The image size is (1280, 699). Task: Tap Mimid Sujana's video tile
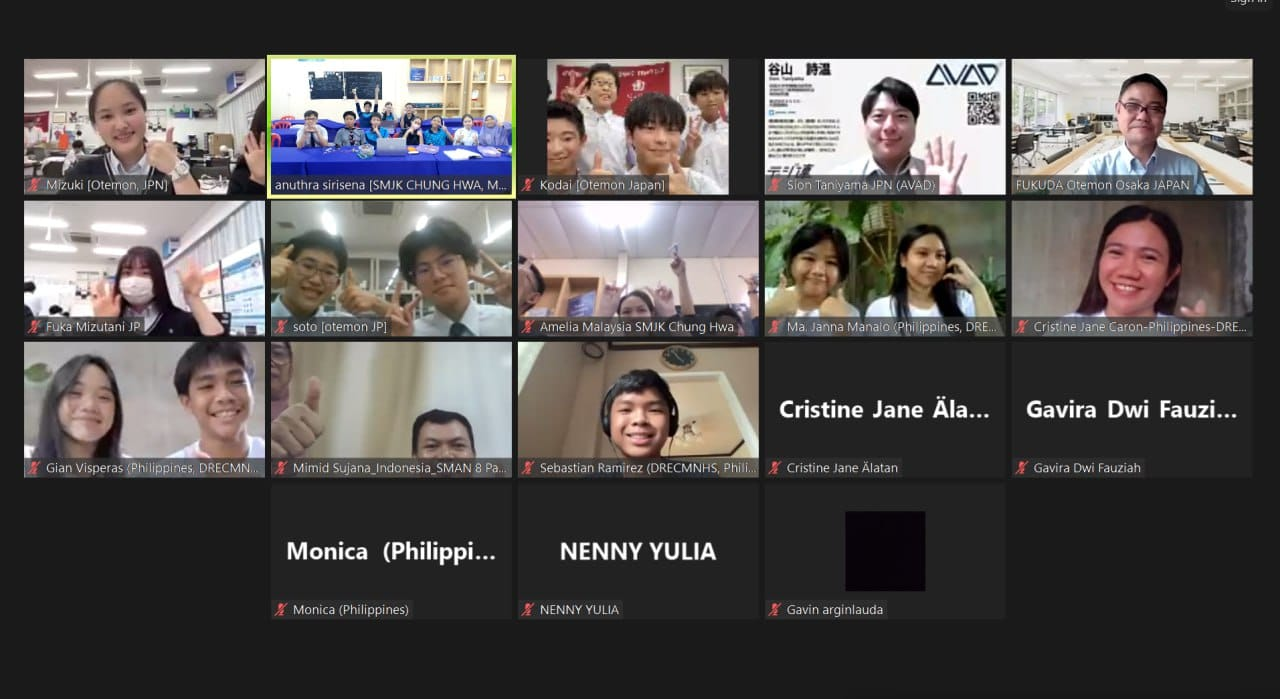click(x=391, y=409)
